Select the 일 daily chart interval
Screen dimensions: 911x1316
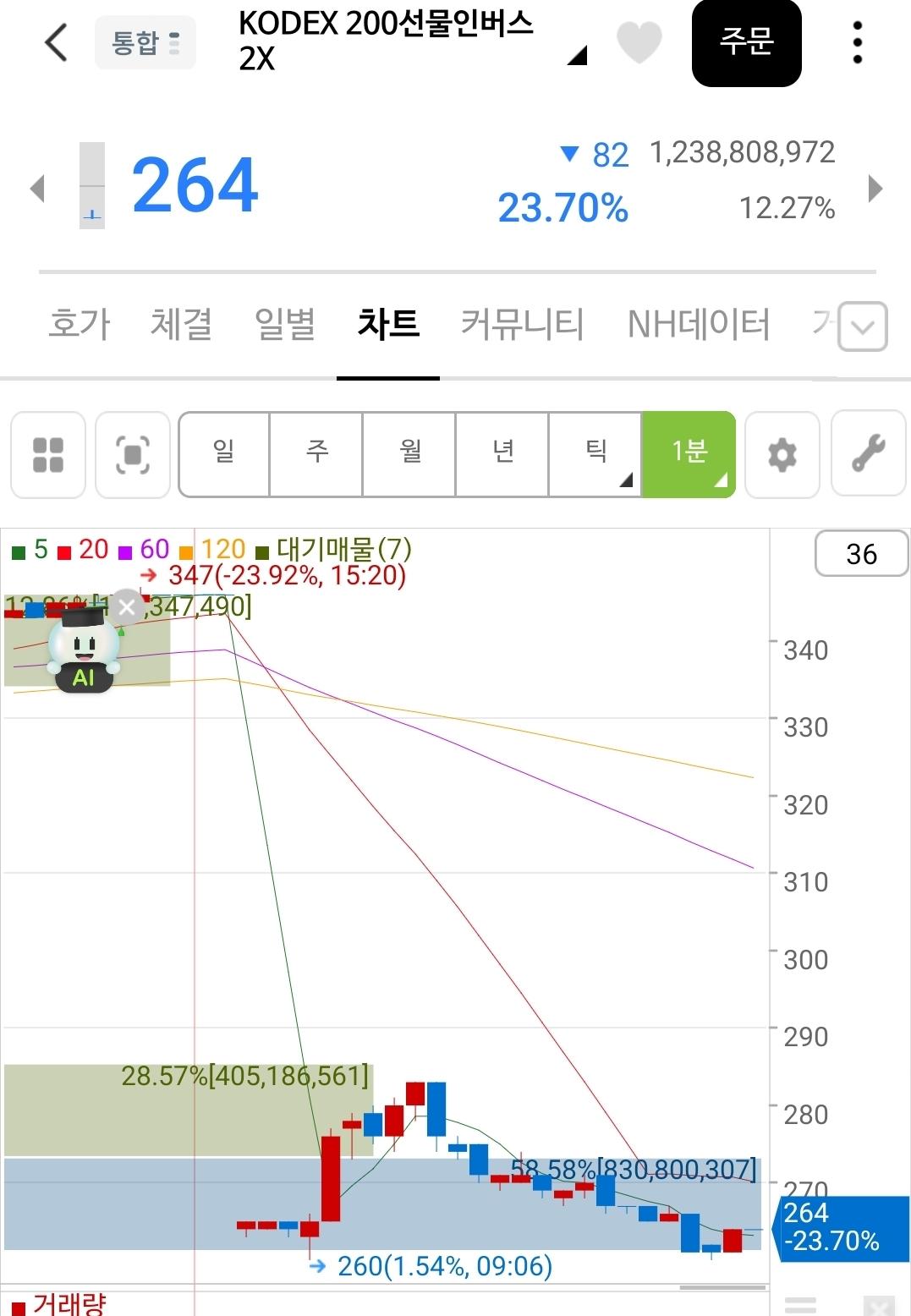(x=222, y=454)
